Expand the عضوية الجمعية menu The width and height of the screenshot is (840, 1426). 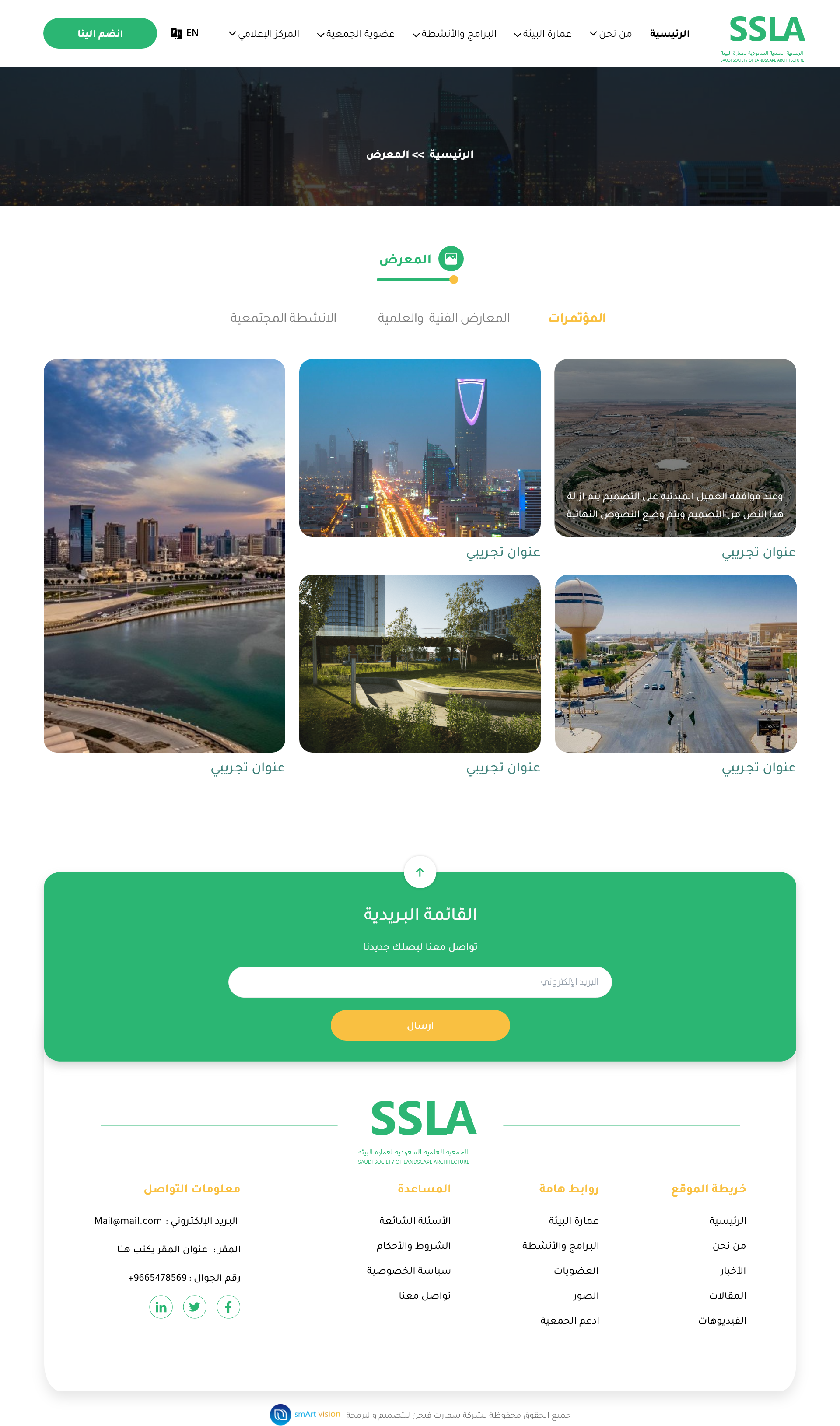coord(356,34)
